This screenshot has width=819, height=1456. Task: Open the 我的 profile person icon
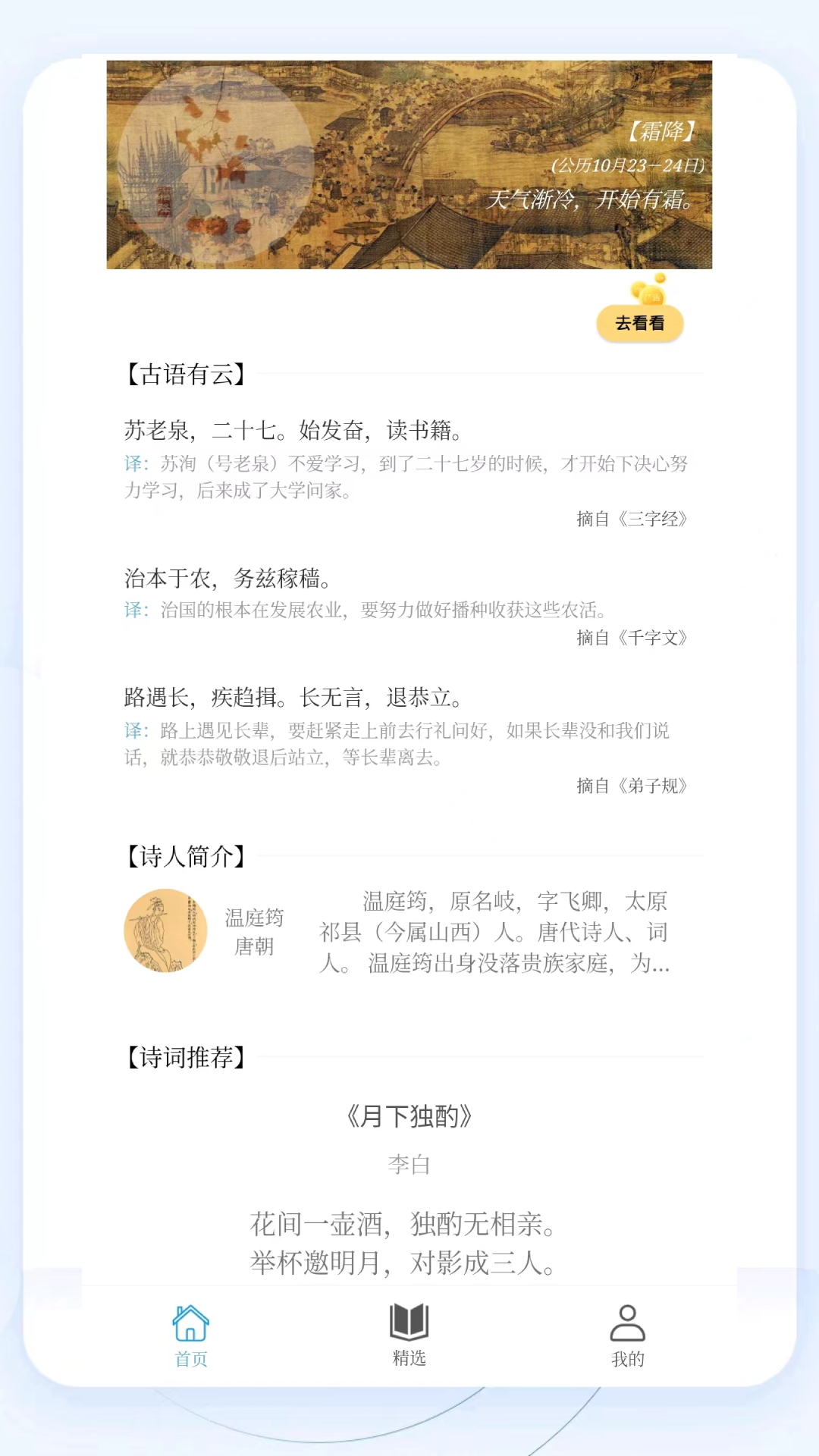[x=627, y=1326]
